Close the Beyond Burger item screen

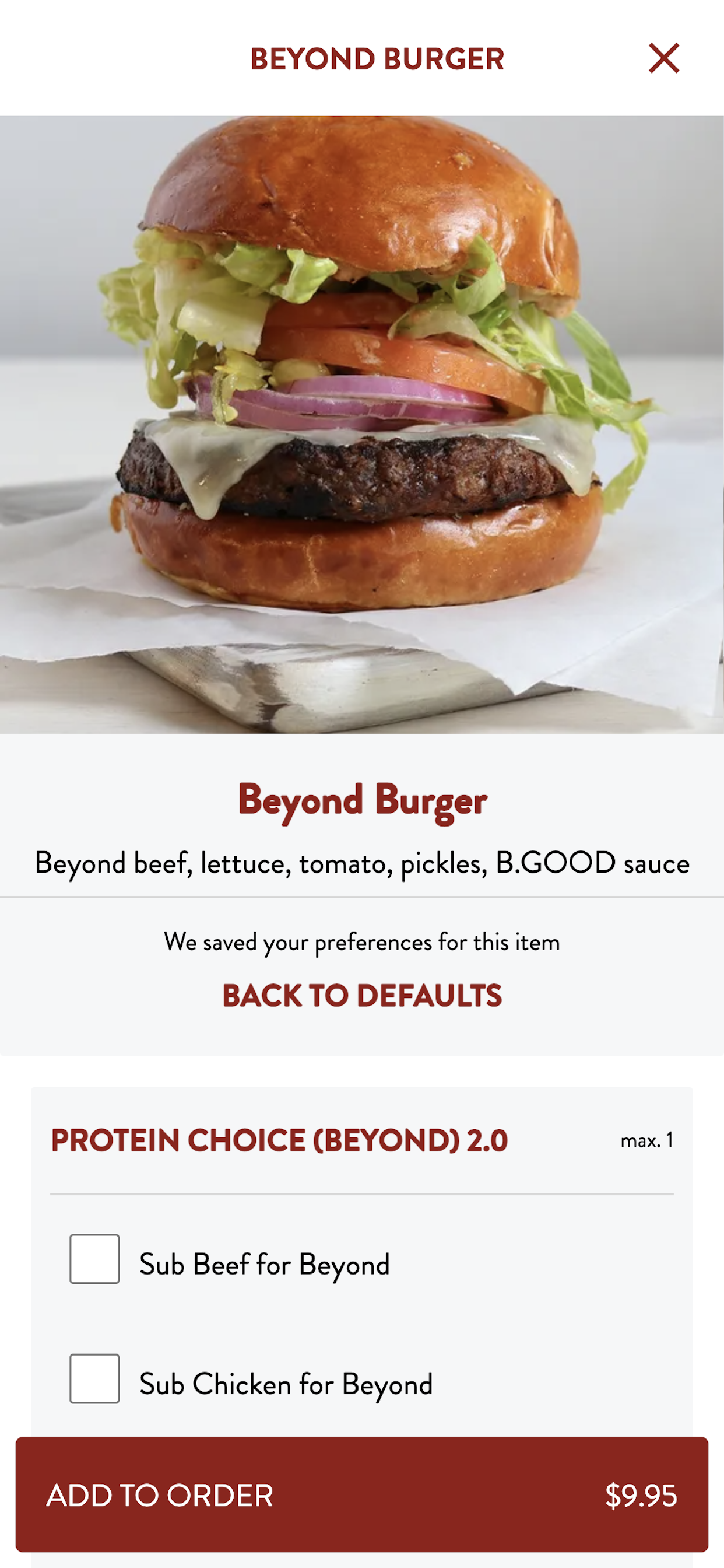pos(663,58)
